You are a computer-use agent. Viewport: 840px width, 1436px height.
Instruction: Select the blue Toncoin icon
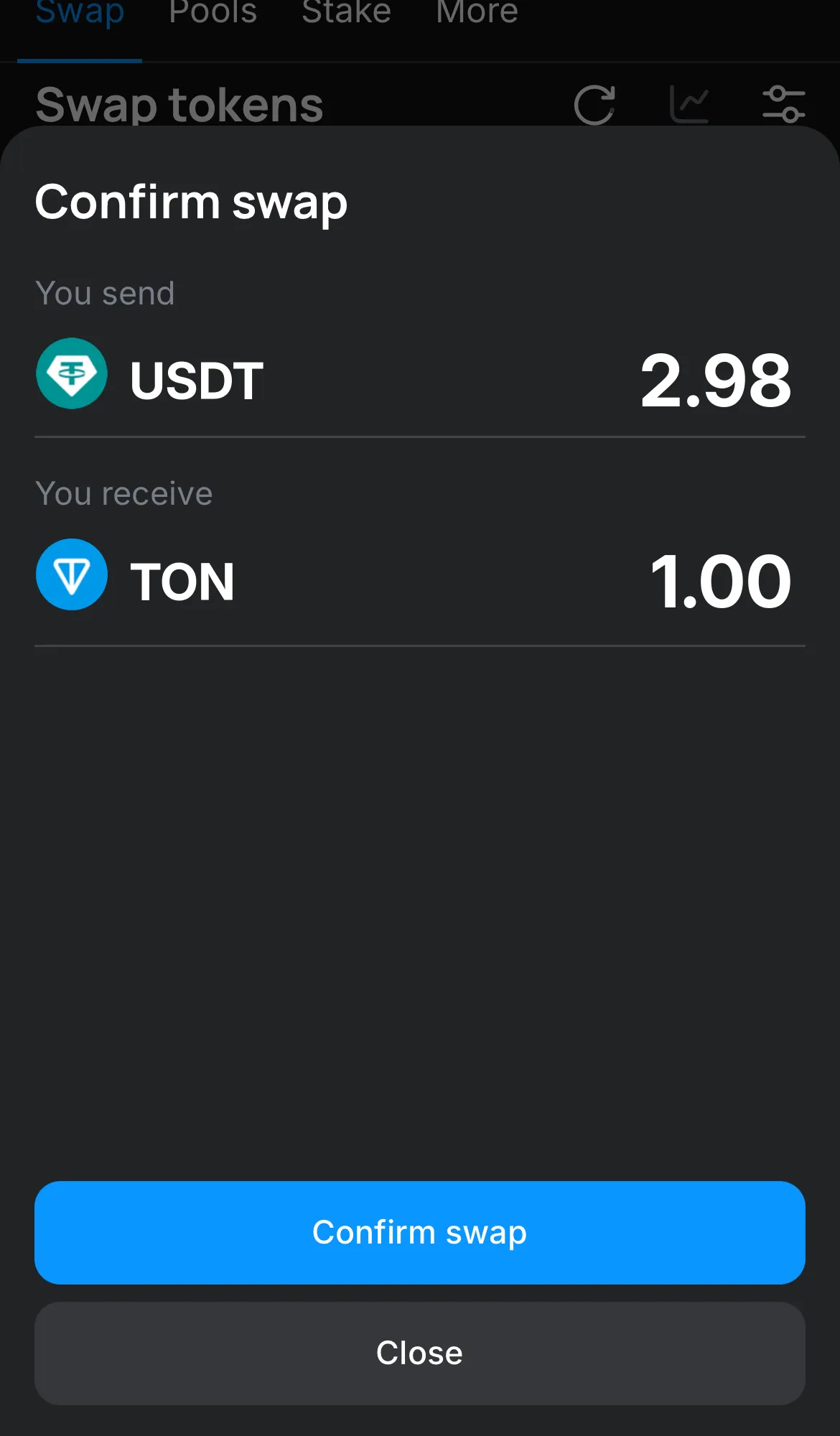[x=72, y=574]
